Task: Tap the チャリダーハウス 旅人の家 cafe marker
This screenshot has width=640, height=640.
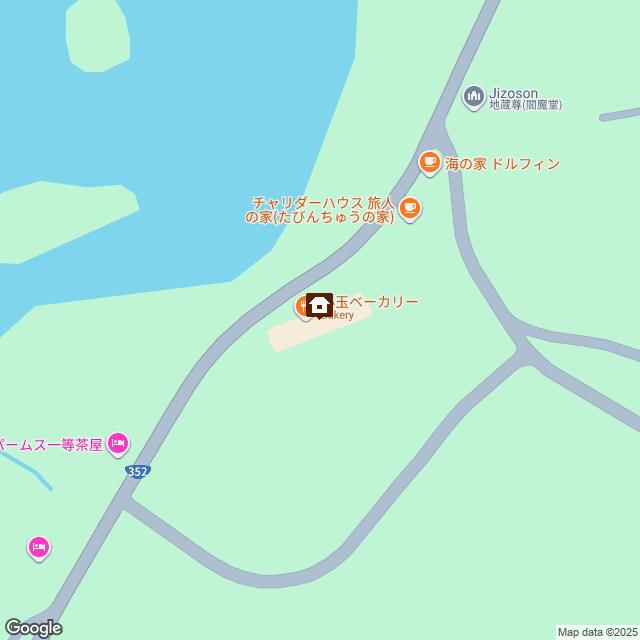Action: tap(410, 207)
